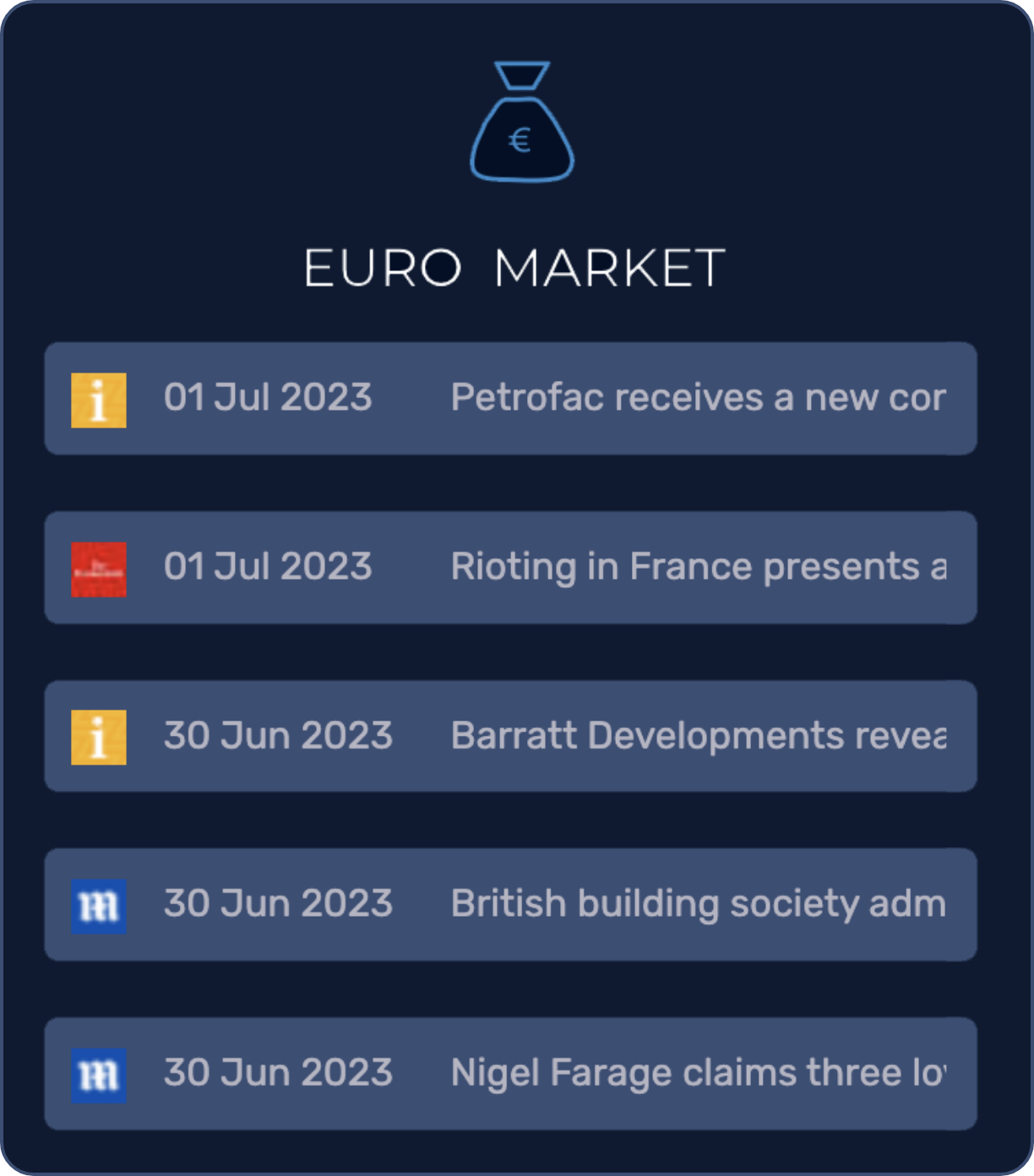Open the Rioting in France news item
The width and height of the screenshot is (1034, 1176).
[x=697, y=567]
